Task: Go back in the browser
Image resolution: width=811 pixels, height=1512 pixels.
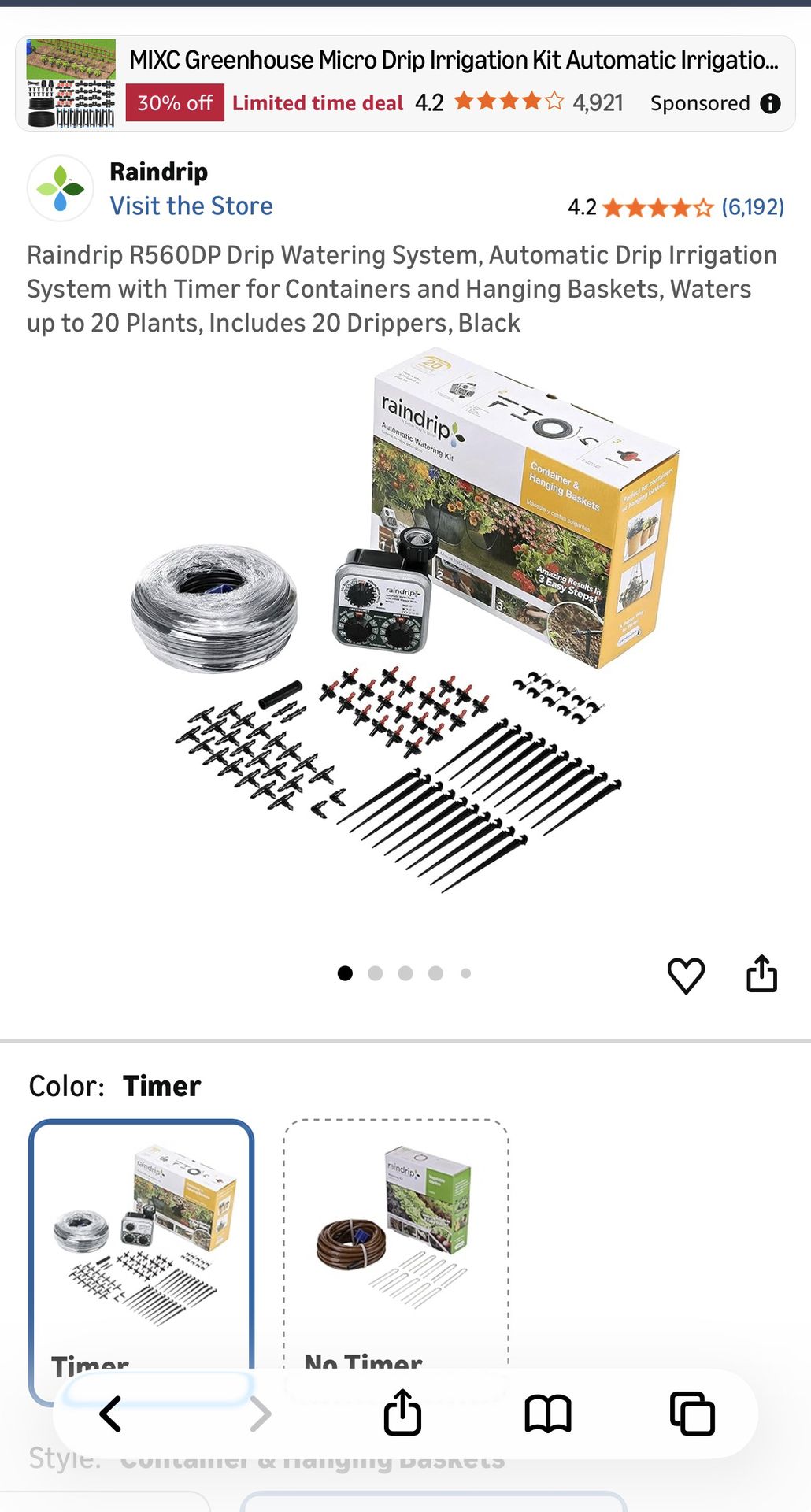Action: pyautogui.click(x=110, y=1414)
